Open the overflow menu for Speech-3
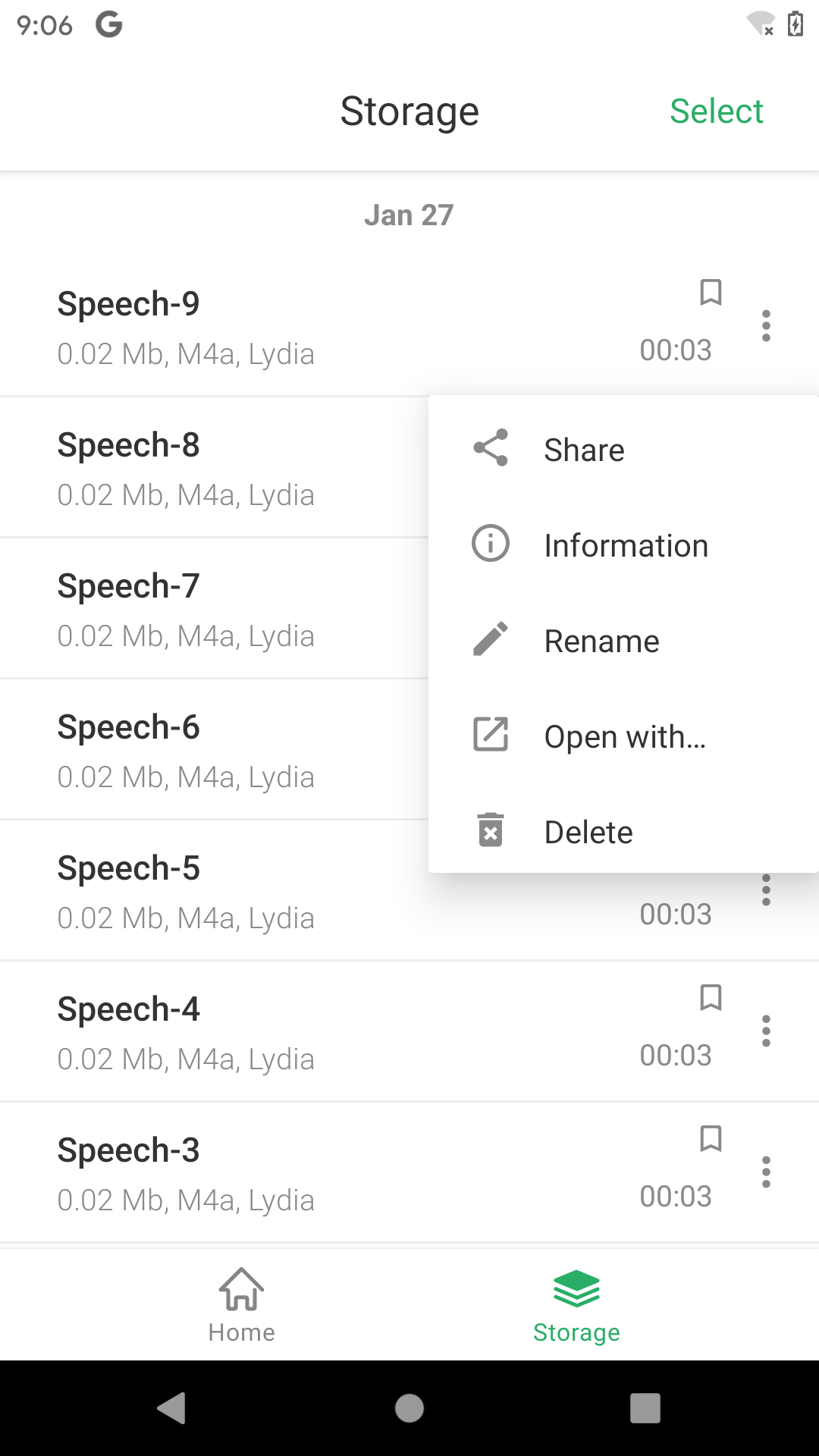The width and height of the screenshot is (819, 1456). coord(766,1172)
